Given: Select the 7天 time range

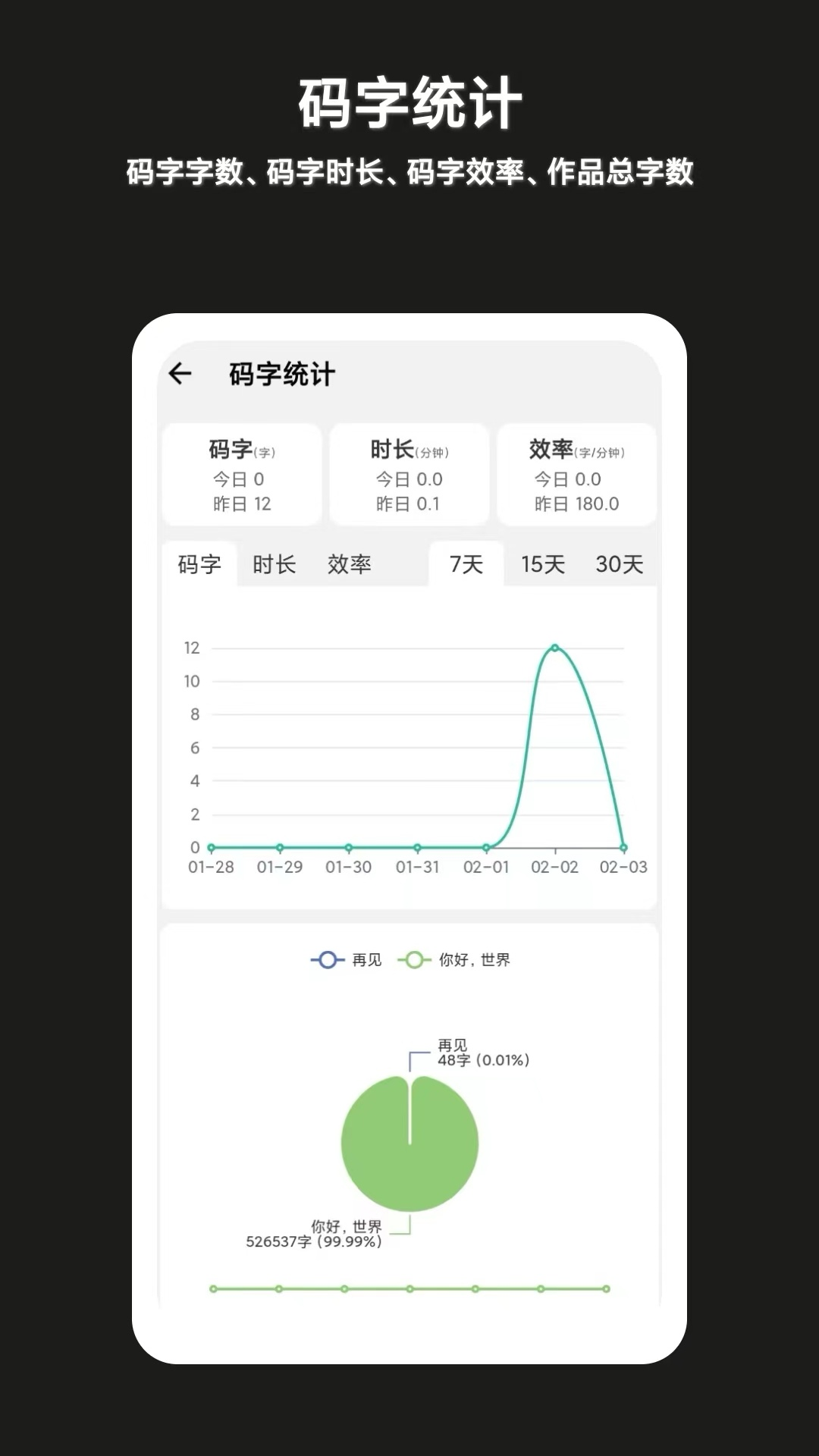Looking at the screenshot, I should 464,563.
